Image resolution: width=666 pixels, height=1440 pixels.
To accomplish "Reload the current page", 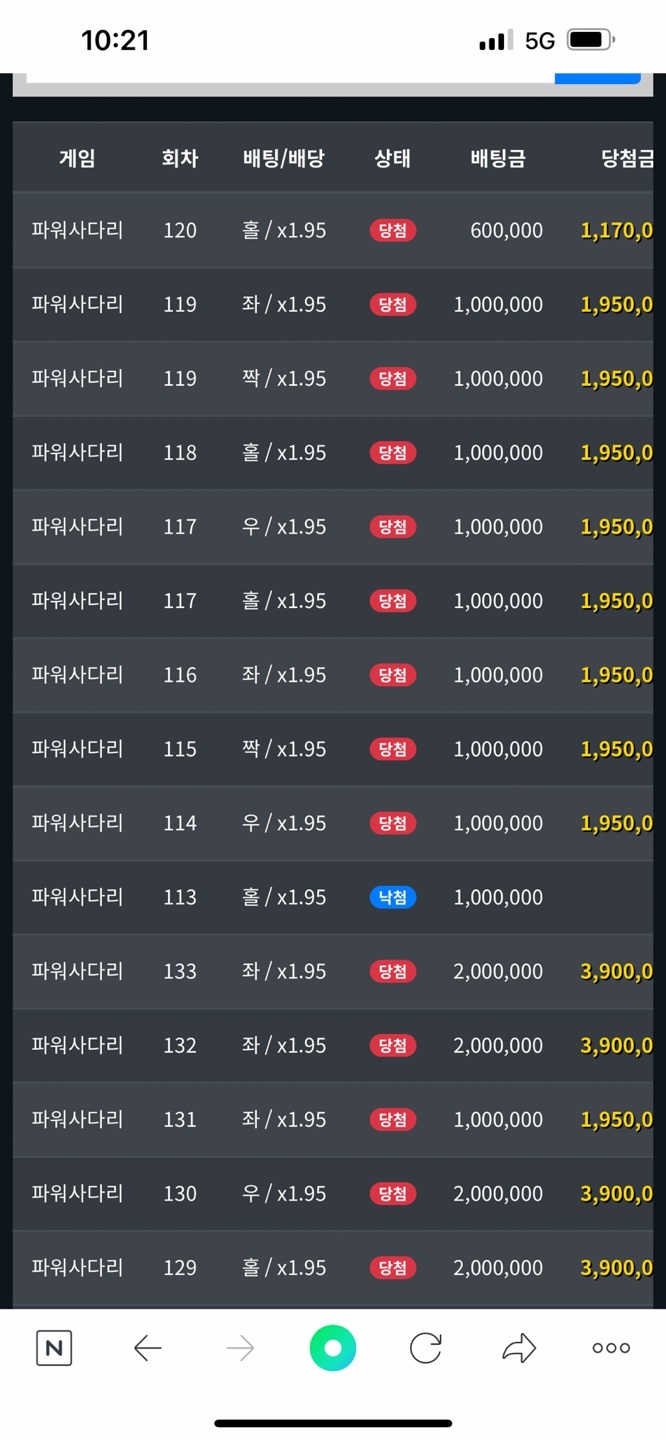I will click(x=426, y=1348).
